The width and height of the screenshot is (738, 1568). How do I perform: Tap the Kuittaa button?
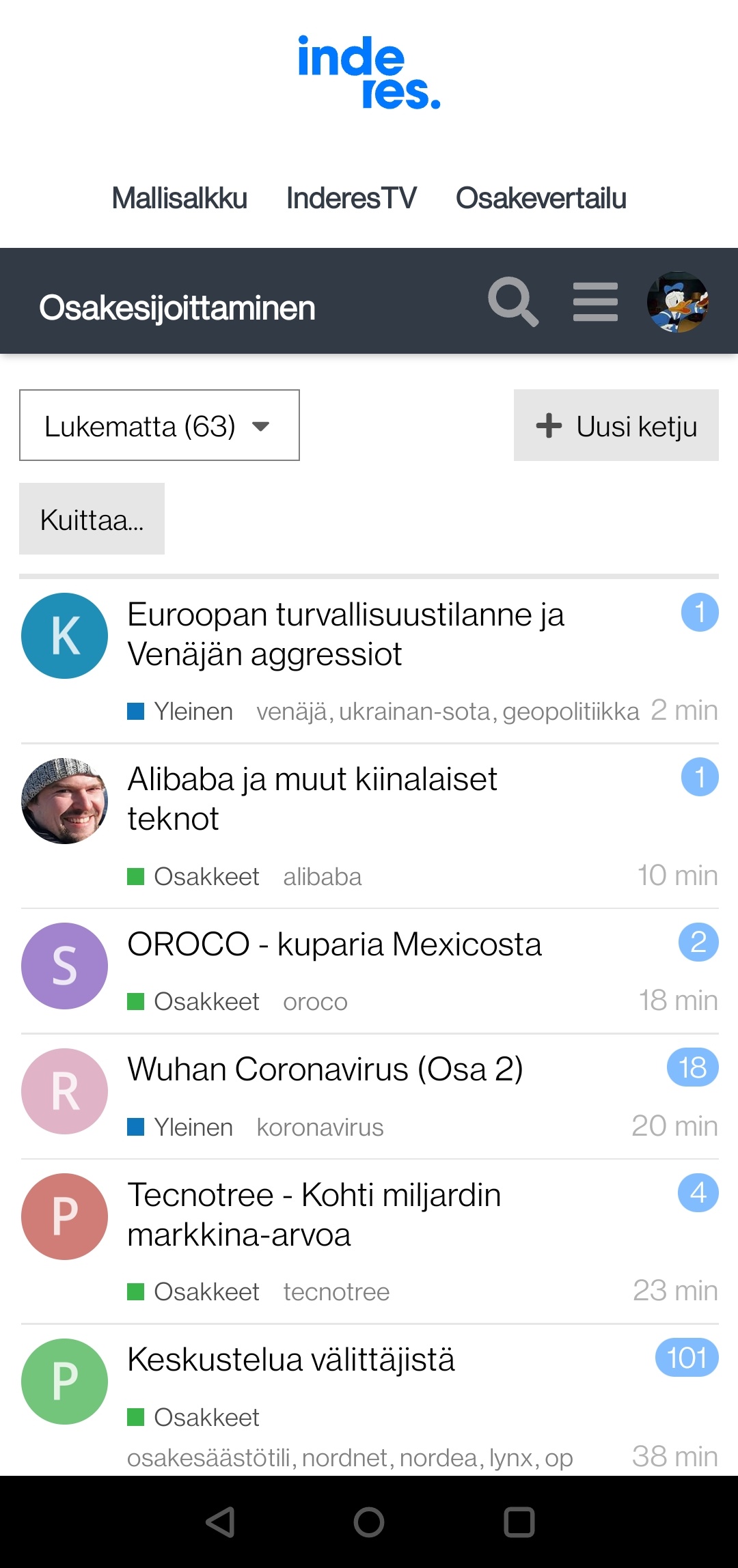(92, 519)
